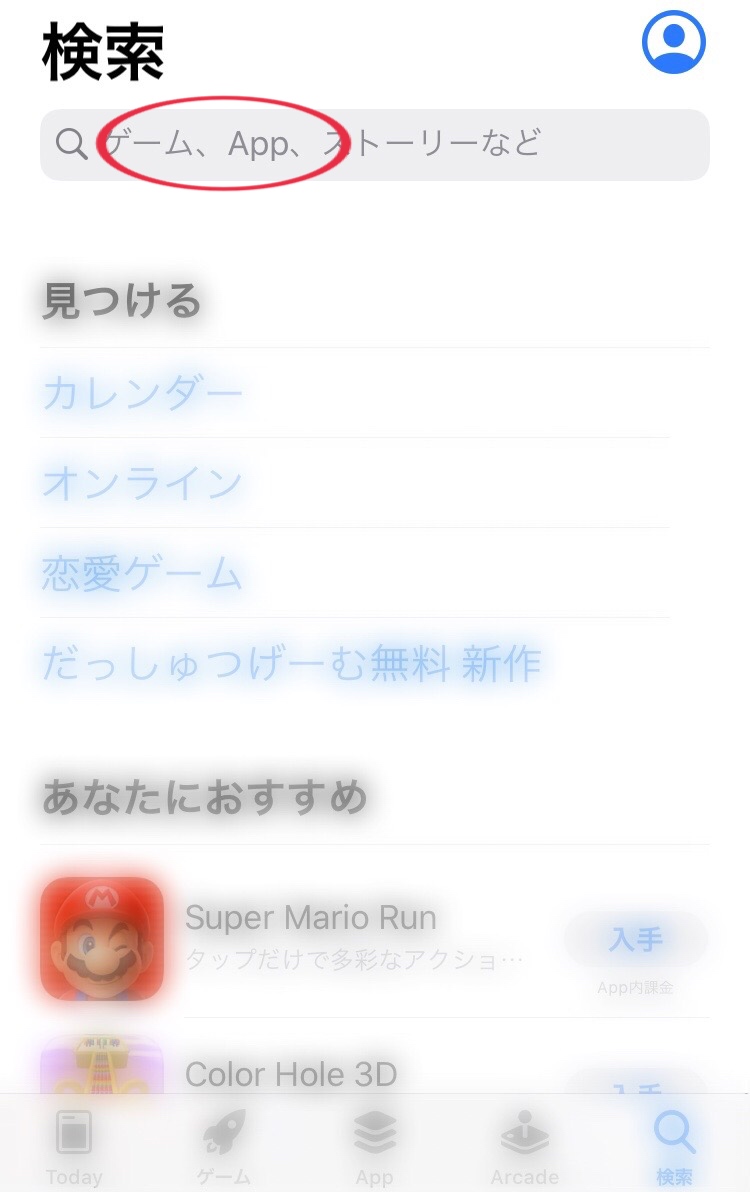Open the Arcade tab
Screen dimensions: 750x1192
pyautogui.click(x=525, y=1146)
